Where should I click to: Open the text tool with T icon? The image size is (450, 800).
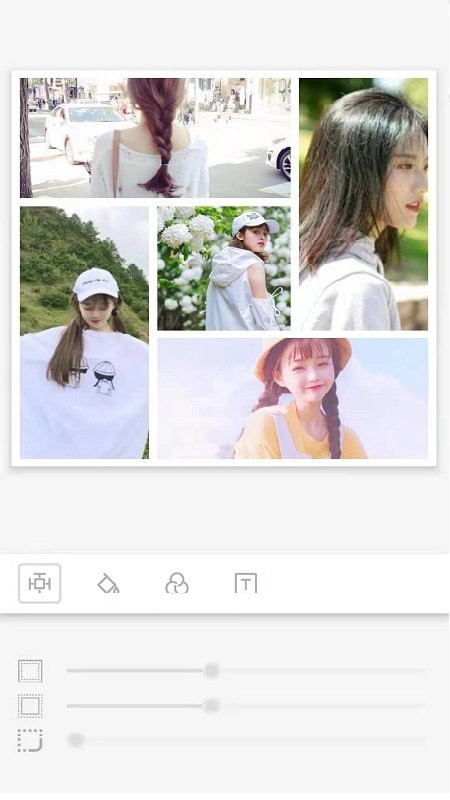245,583
